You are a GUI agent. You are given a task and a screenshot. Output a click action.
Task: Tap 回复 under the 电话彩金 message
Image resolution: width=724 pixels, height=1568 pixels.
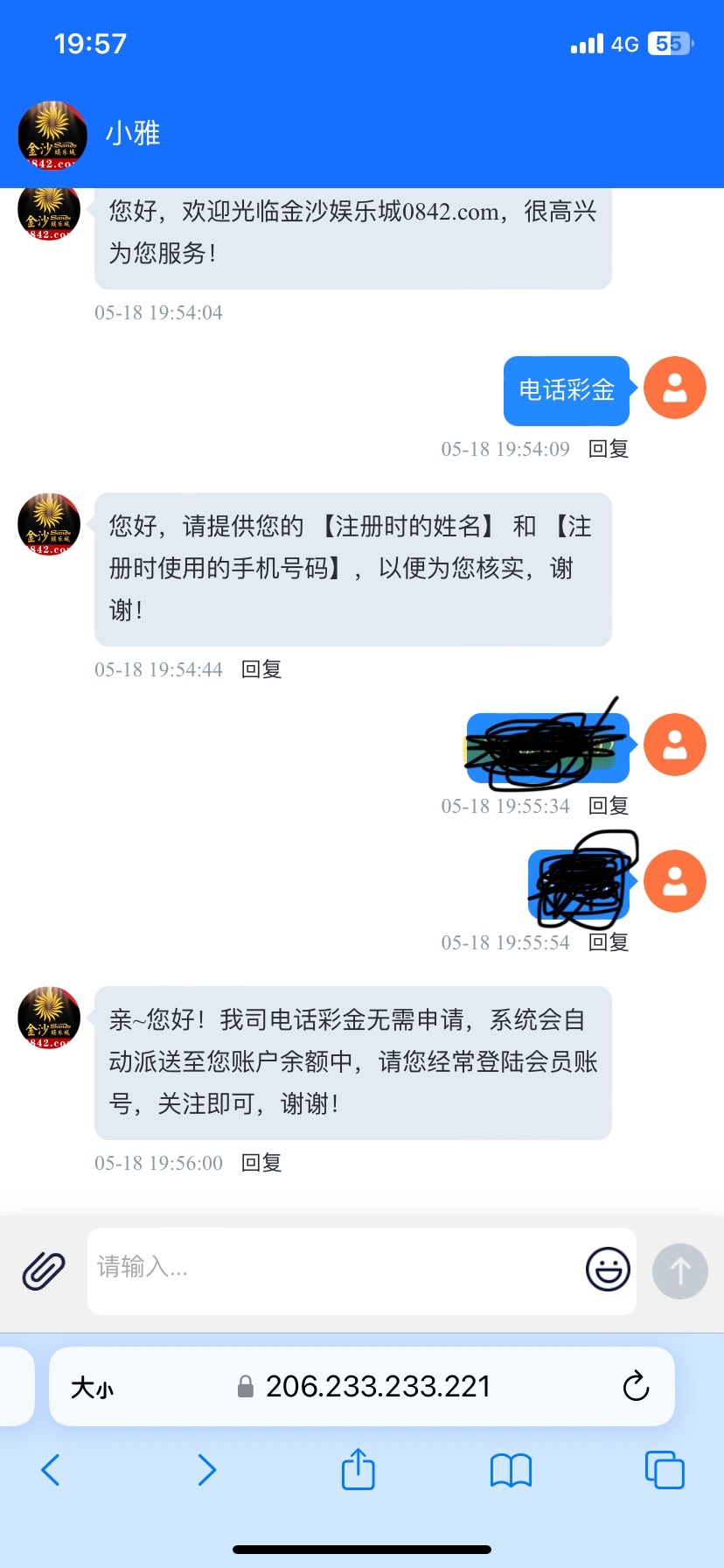point(609,449)
